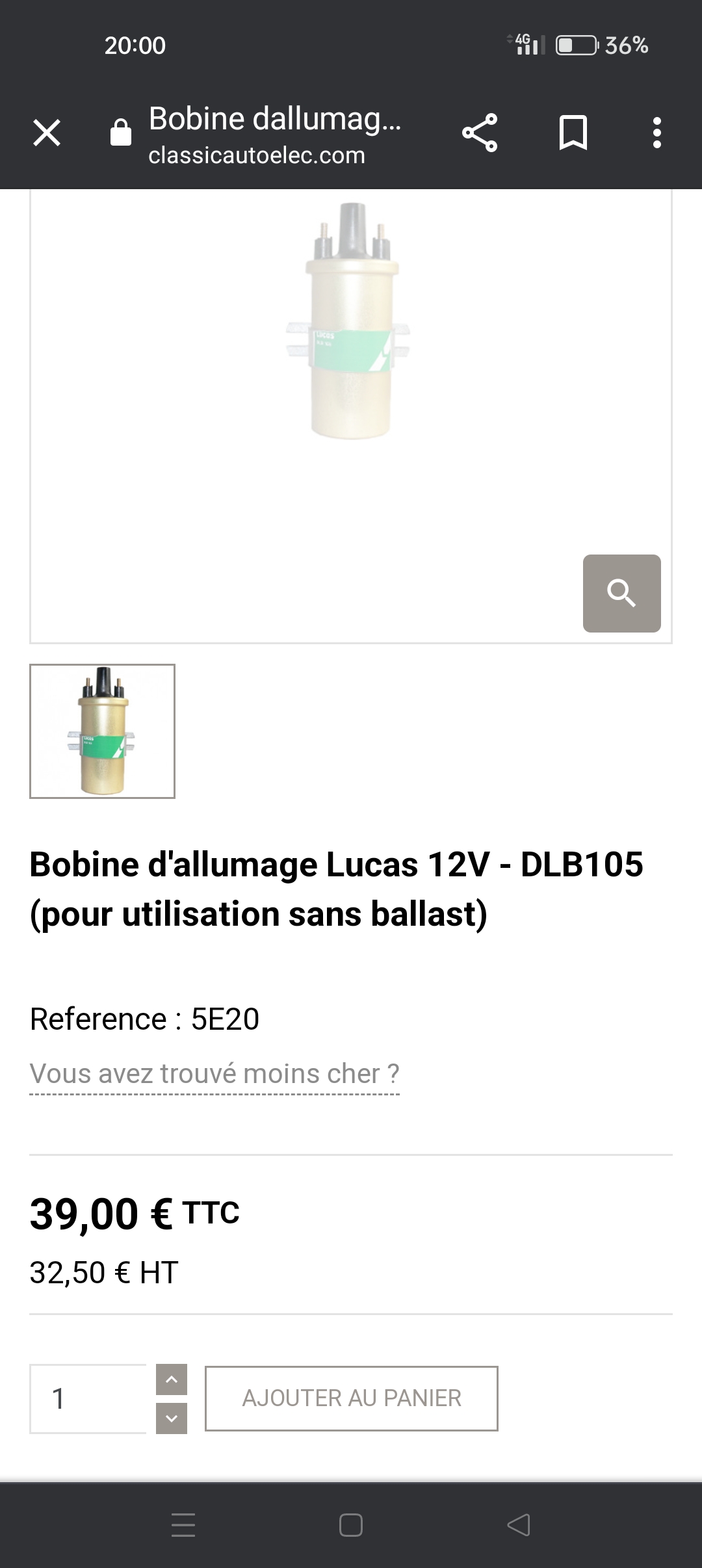Bookmark the classicautoelec page

click(x=573, y=133)
